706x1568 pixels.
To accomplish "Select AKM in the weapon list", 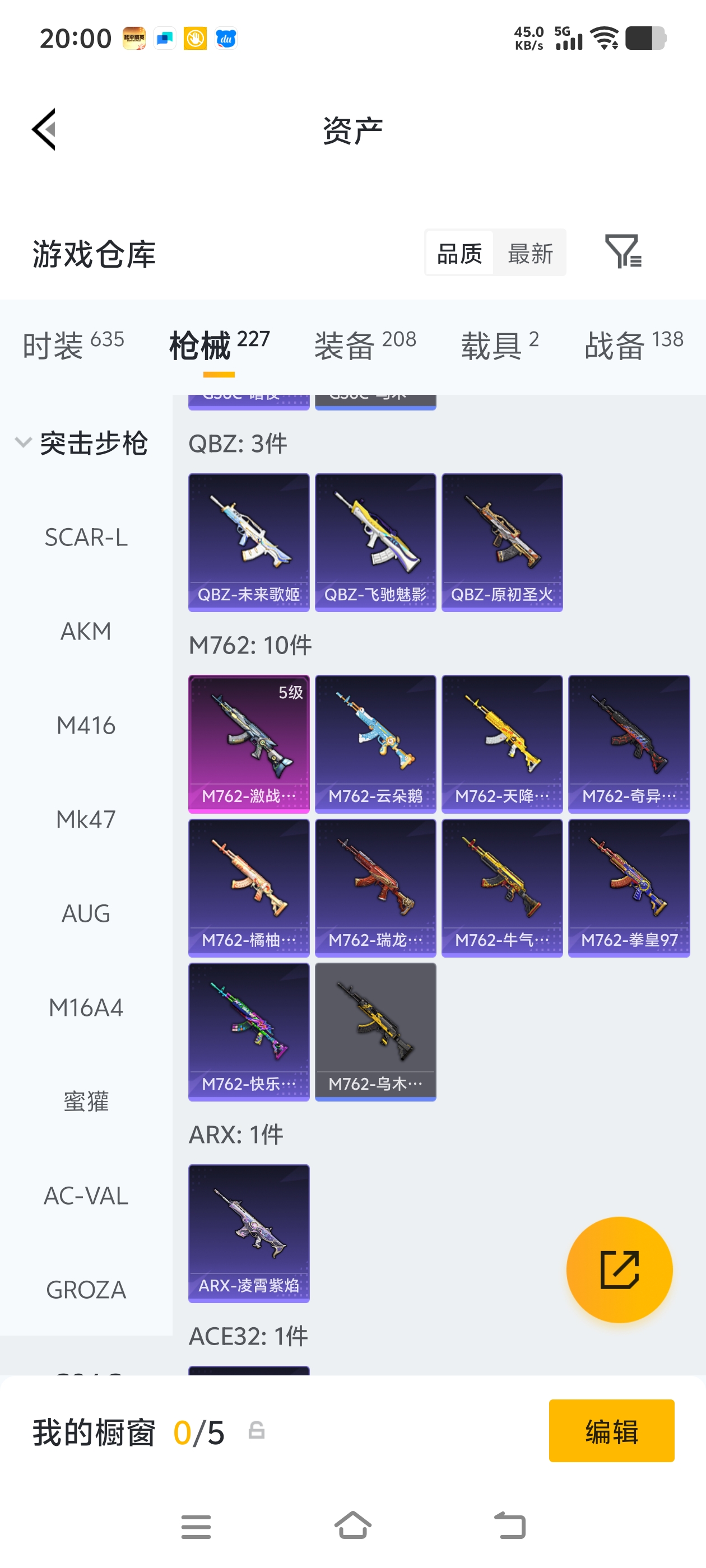I will (x=86, y=631).
